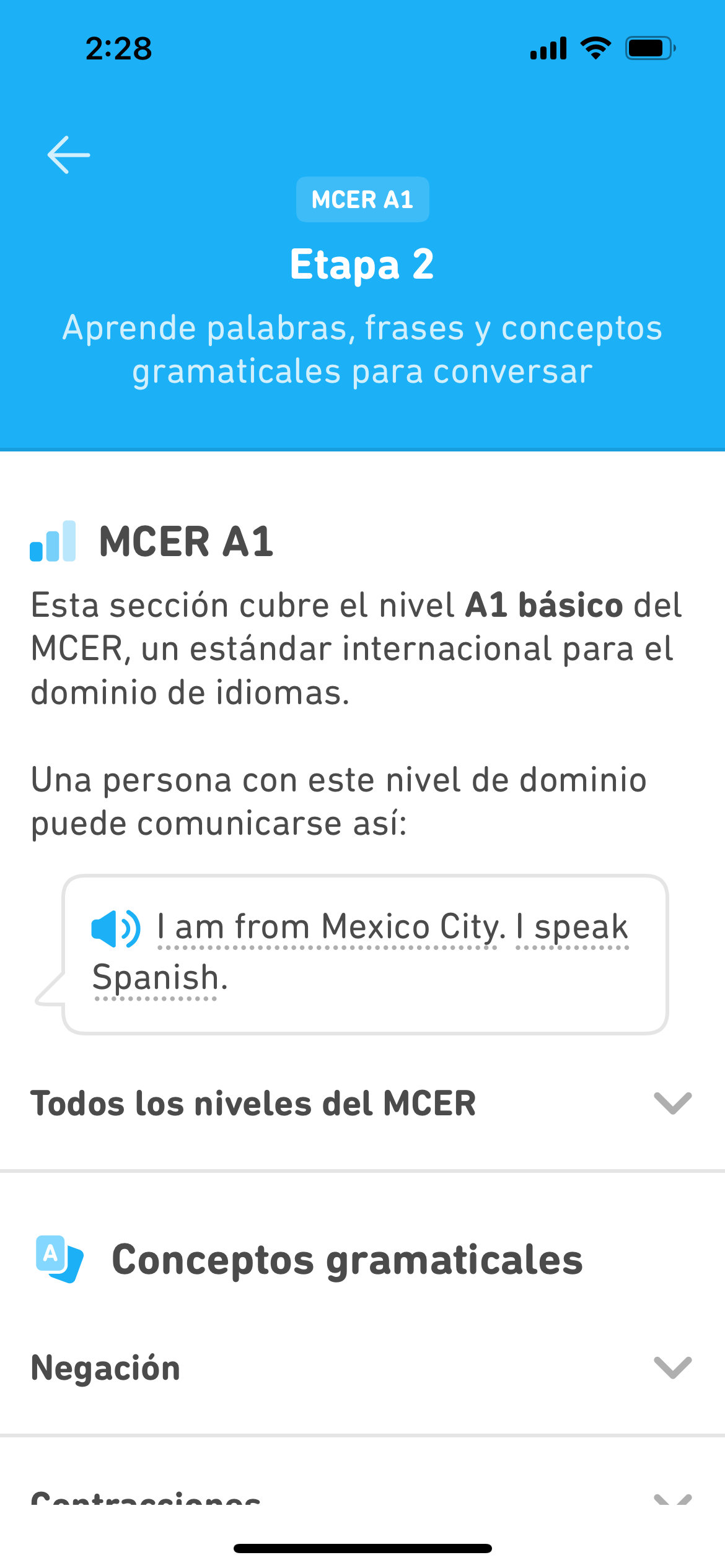Tap the dotted underlined phrase I am from Mexico City
The image size is (725, 1568).
tap(328, 925)
